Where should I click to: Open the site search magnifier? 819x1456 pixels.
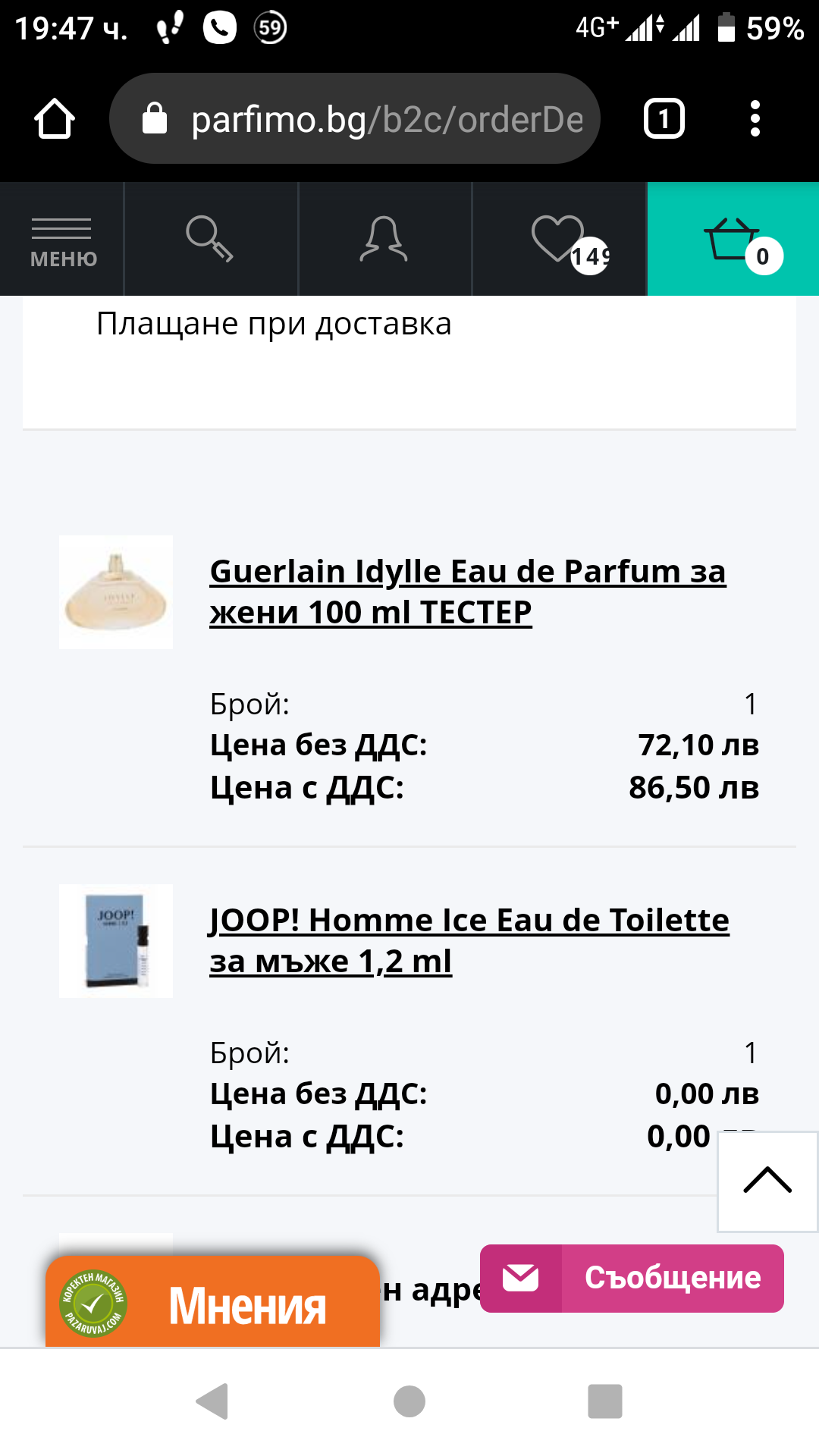coord(210,239)
